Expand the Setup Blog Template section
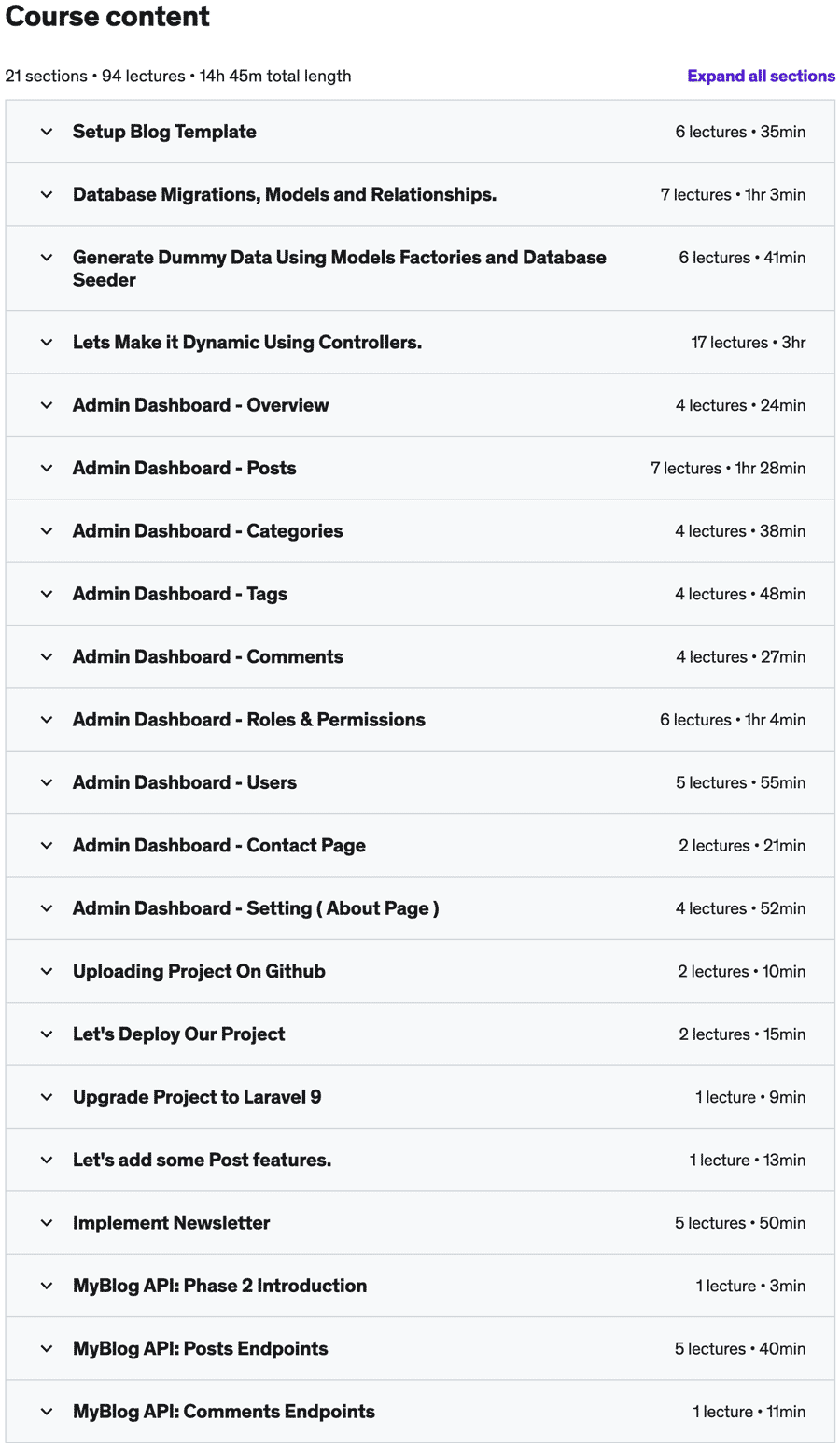840x1449 pixels. click(420, 132)
